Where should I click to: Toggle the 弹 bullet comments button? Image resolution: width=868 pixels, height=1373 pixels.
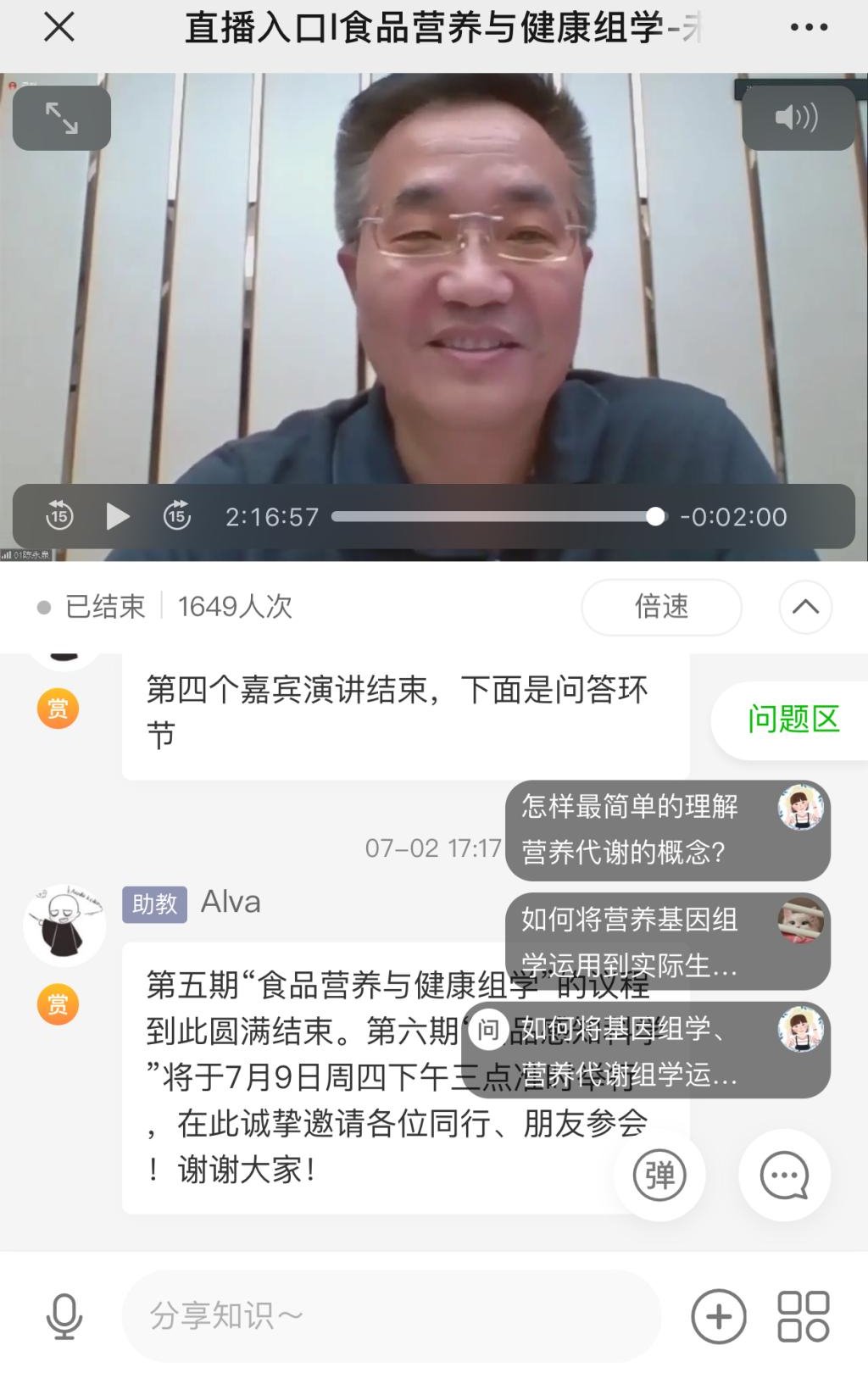(x=659, y=1176)
